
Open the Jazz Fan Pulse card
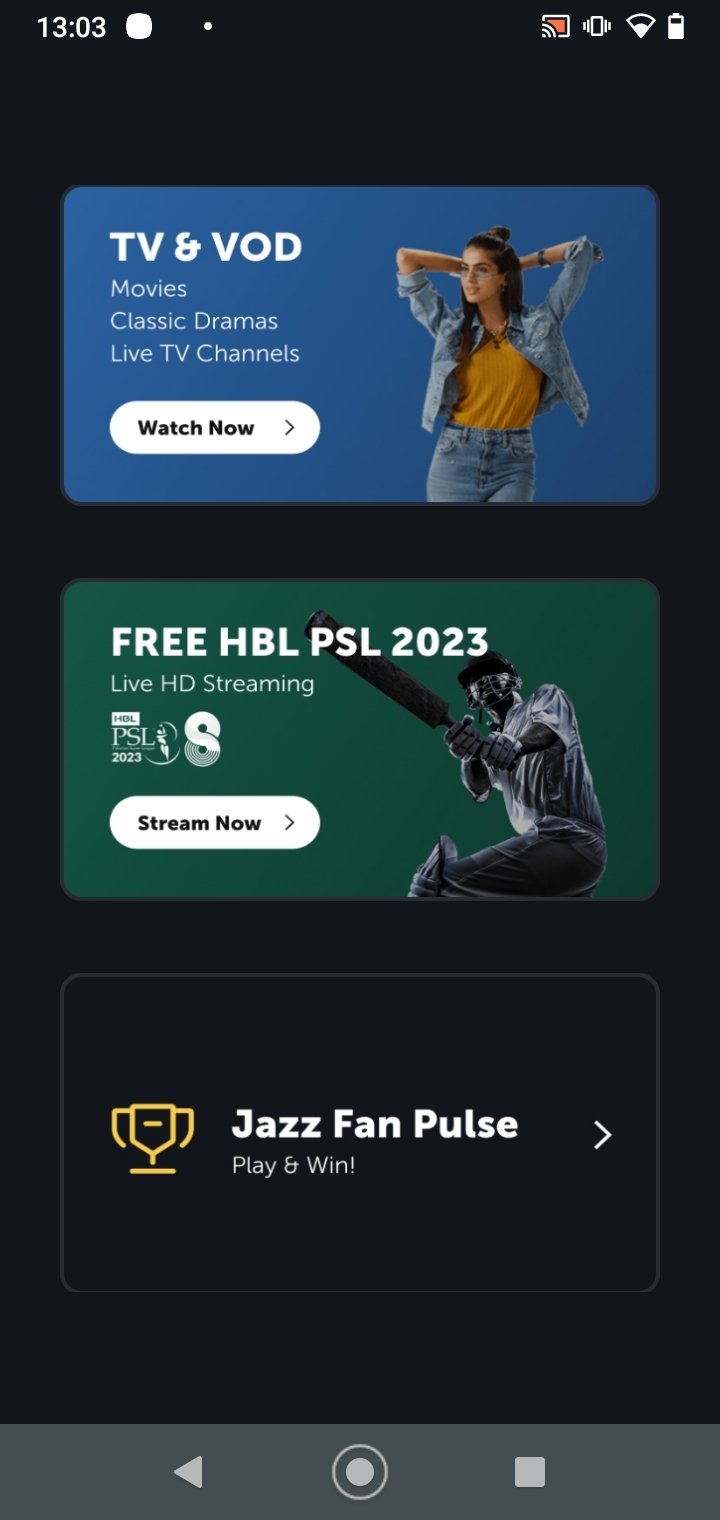click(x=360, y=1133)
